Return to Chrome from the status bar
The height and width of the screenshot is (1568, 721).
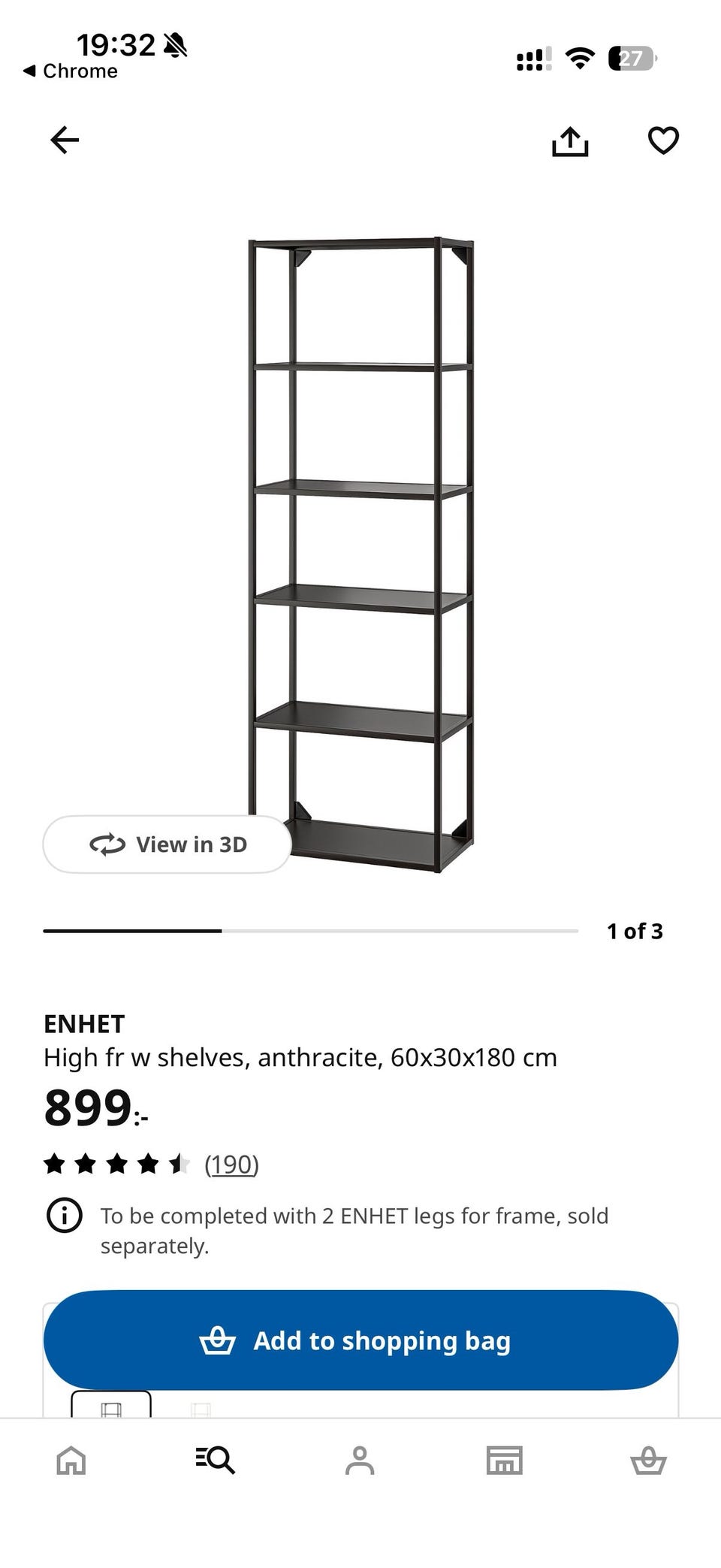71,71
